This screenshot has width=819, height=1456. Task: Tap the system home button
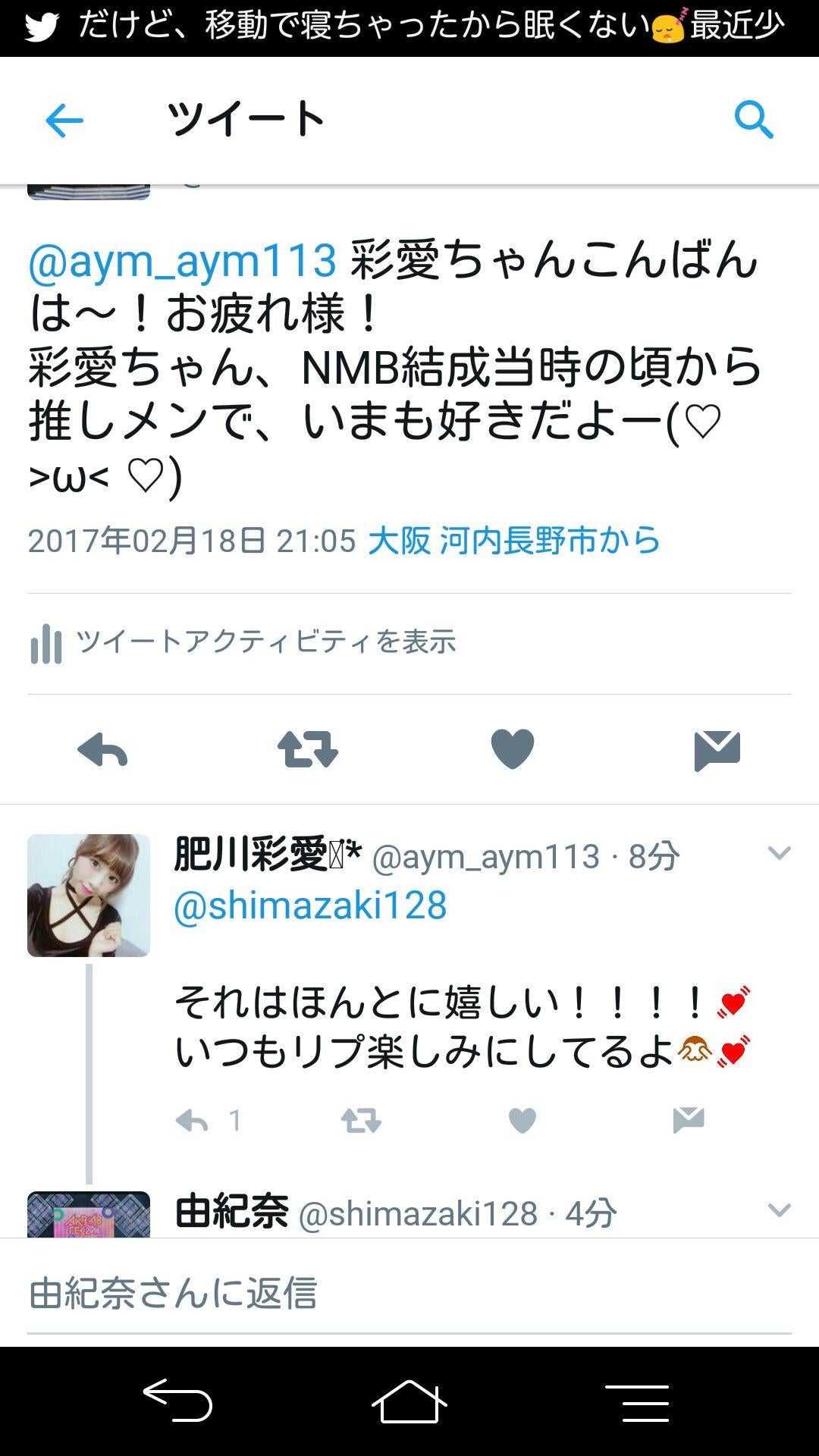[409, 1401]
